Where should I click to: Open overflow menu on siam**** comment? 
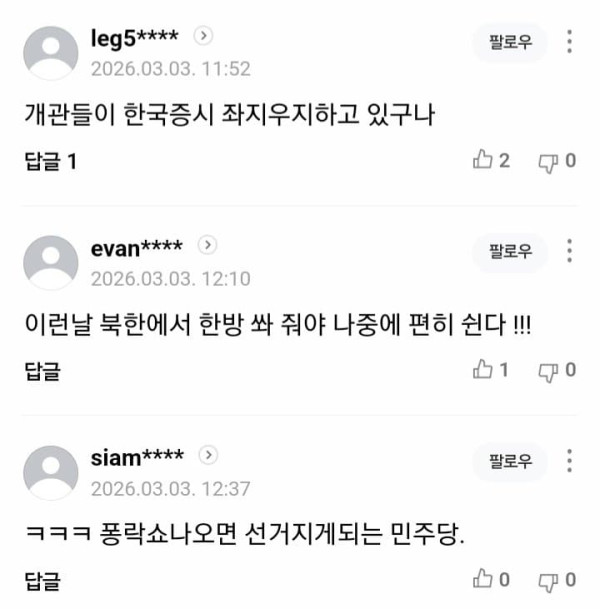[570, 462]
